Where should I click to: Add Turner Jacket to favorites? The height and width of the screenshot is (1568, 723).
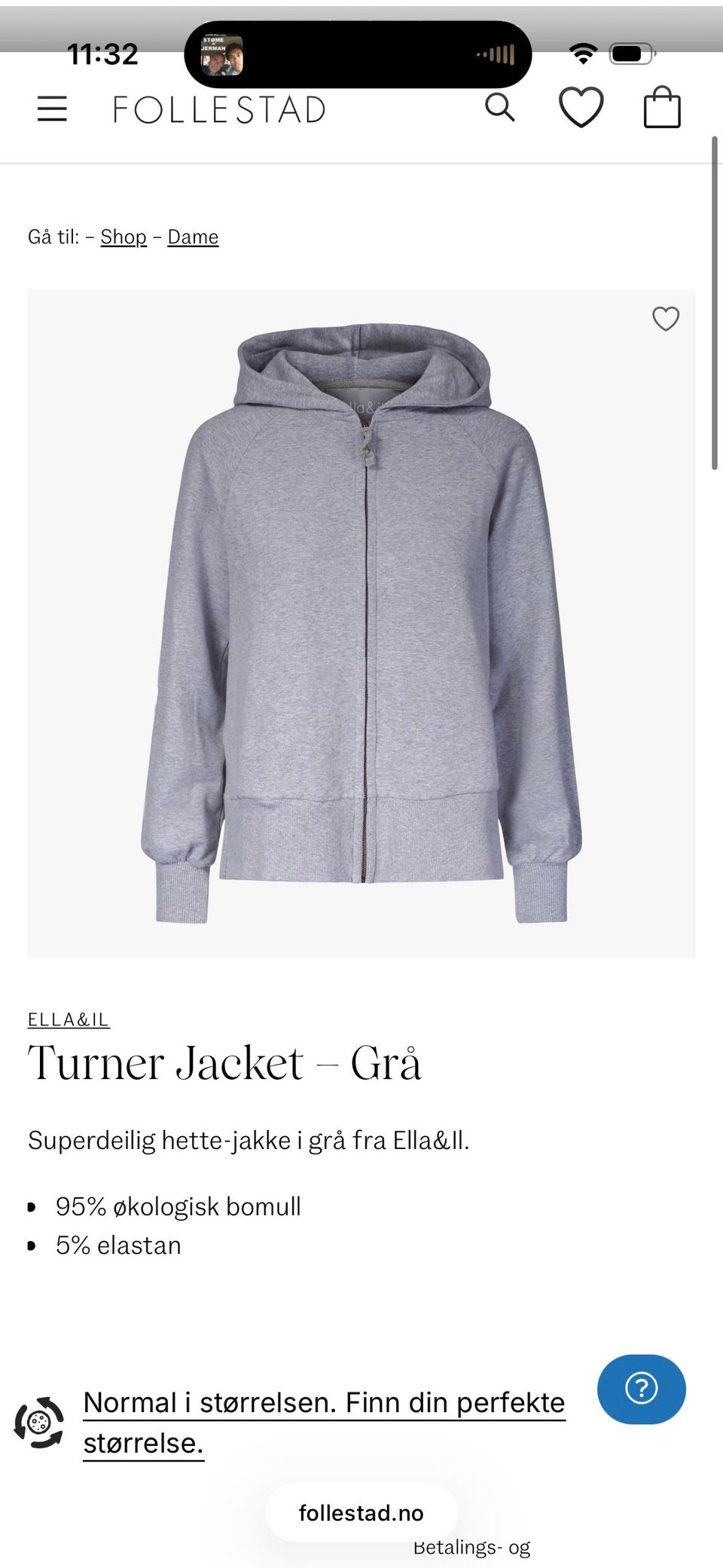666,319
